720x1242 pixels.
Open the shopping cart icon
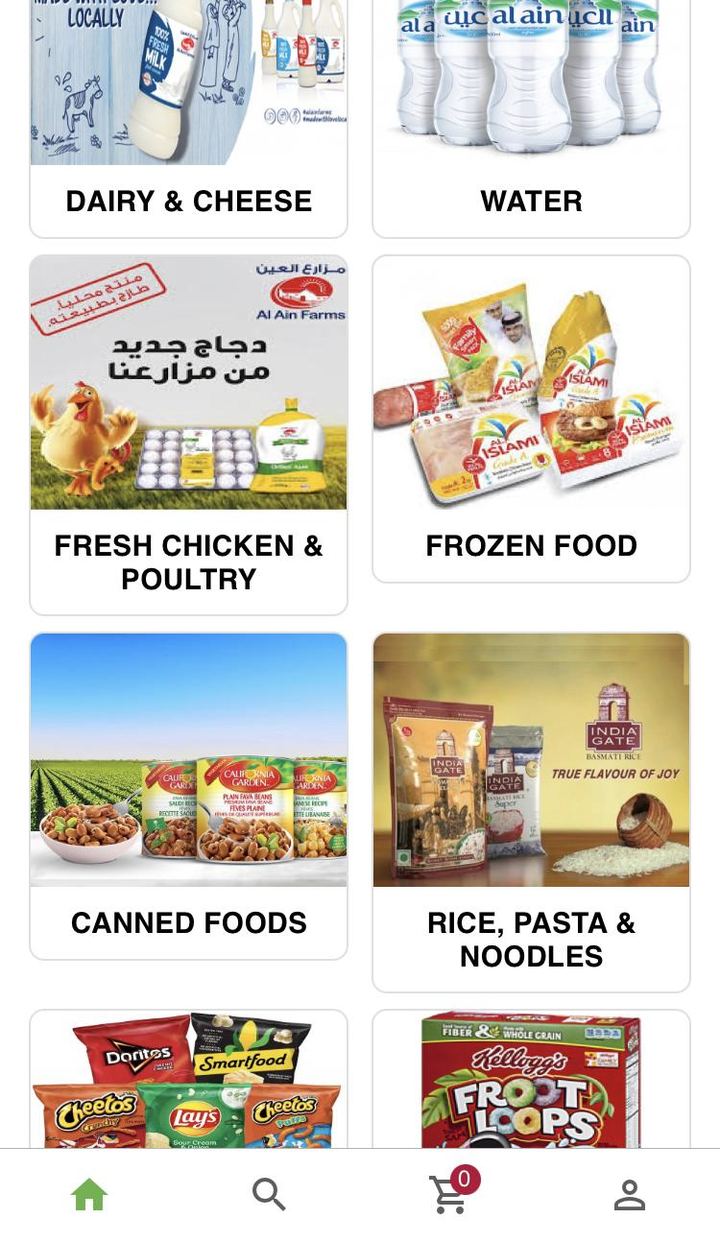[449, 1196]
